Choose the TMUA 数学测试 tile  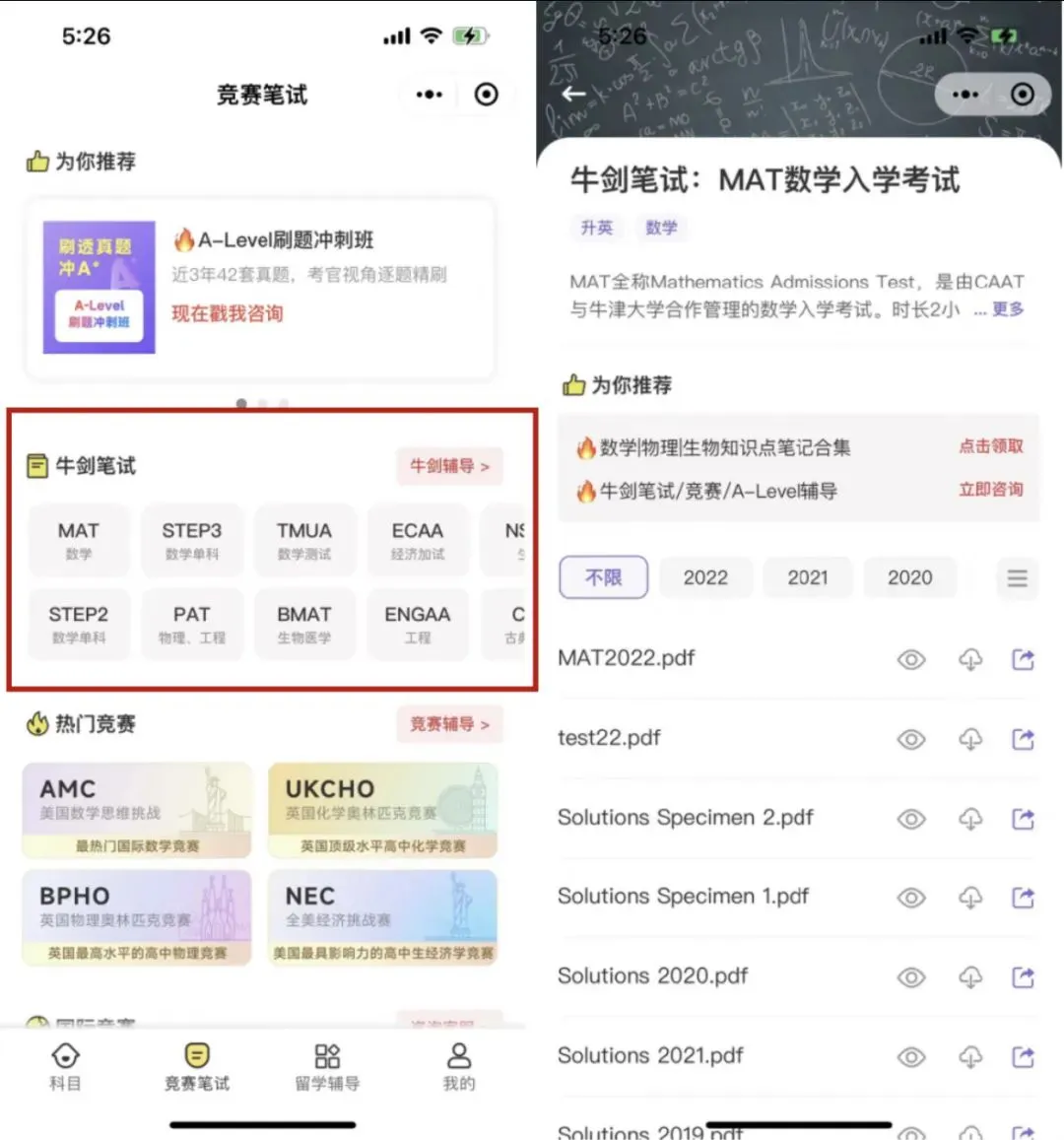304,540
